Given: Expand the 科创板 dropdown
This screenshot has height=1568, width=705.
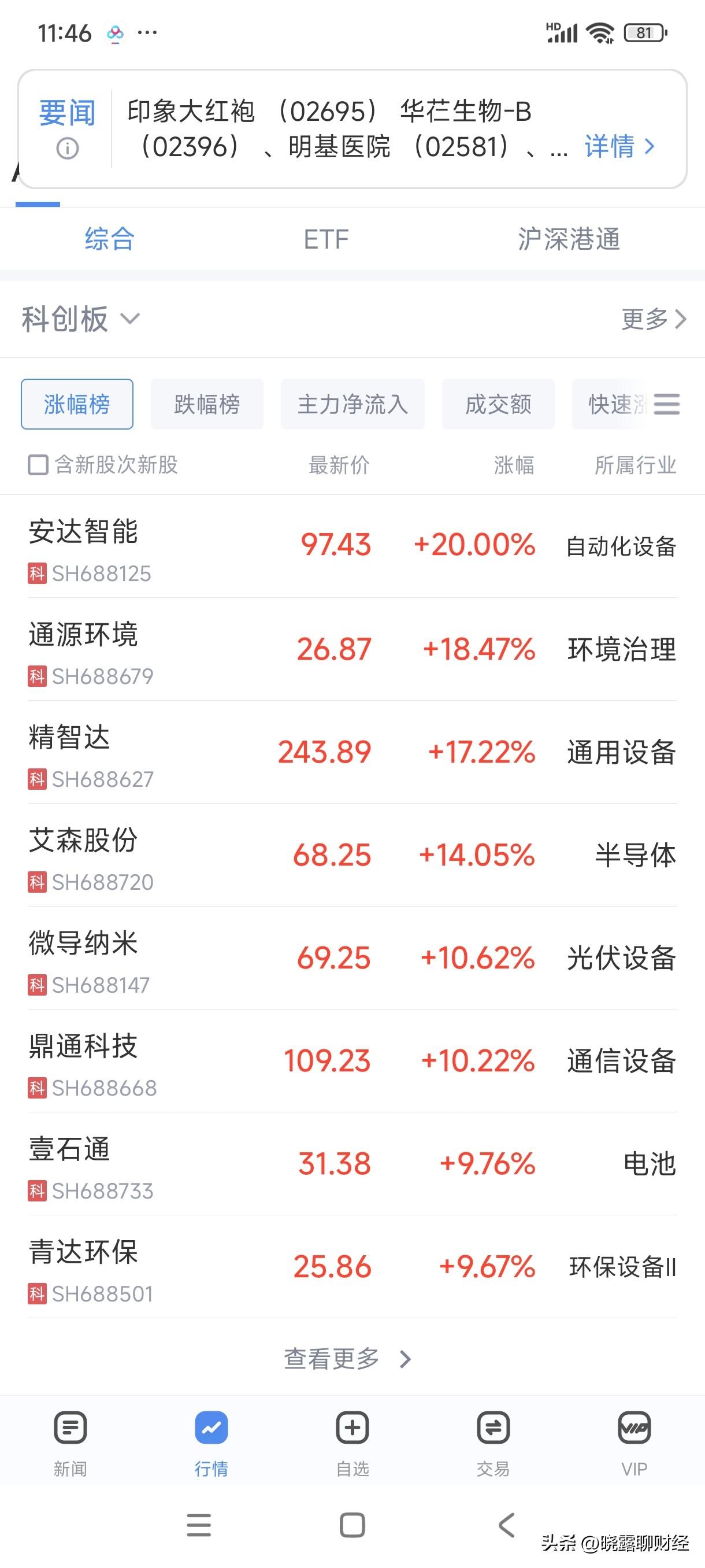Looking at the screenshot, I should pyautogui.click(x=81, y=319).
